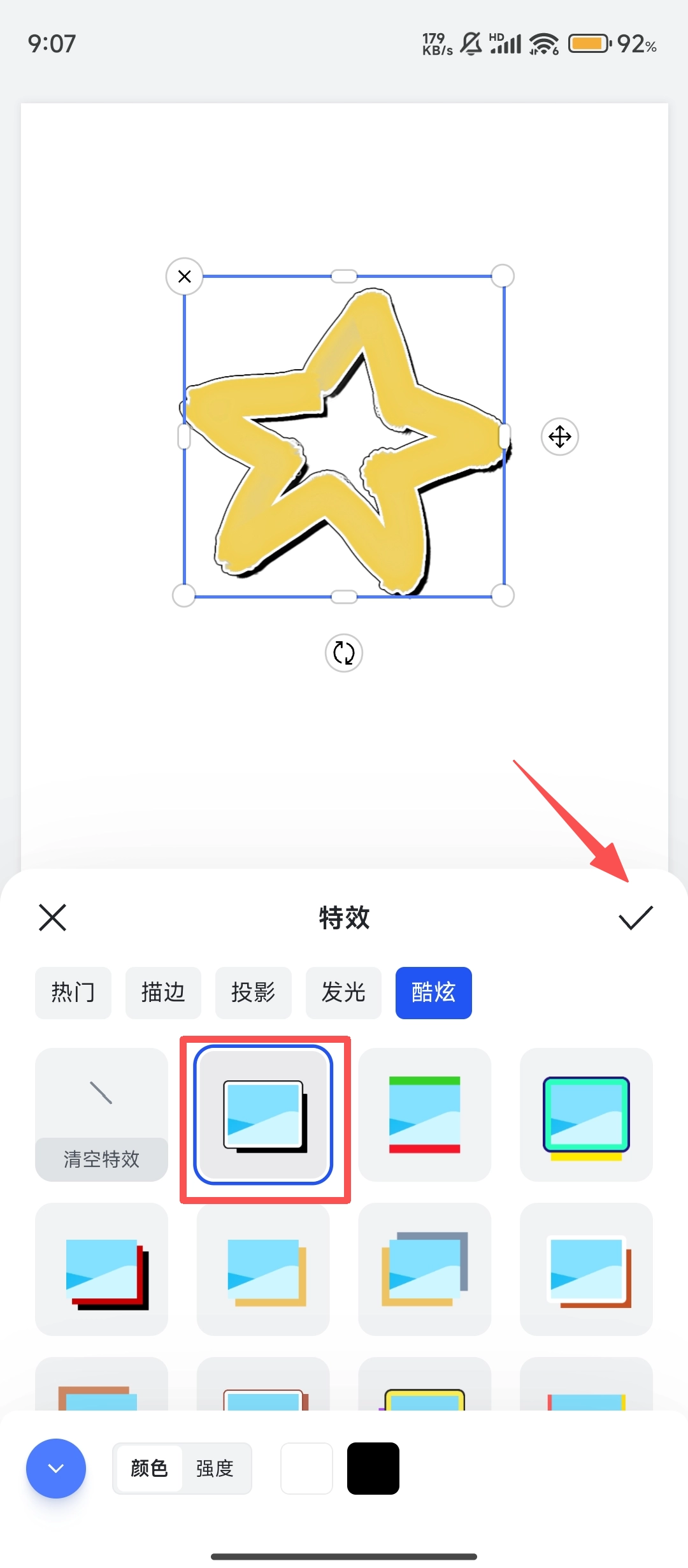Collapse panel with blue down-arrow button
The width and height of the screenshot is (688, 1568).
[x=56, y=1469]
